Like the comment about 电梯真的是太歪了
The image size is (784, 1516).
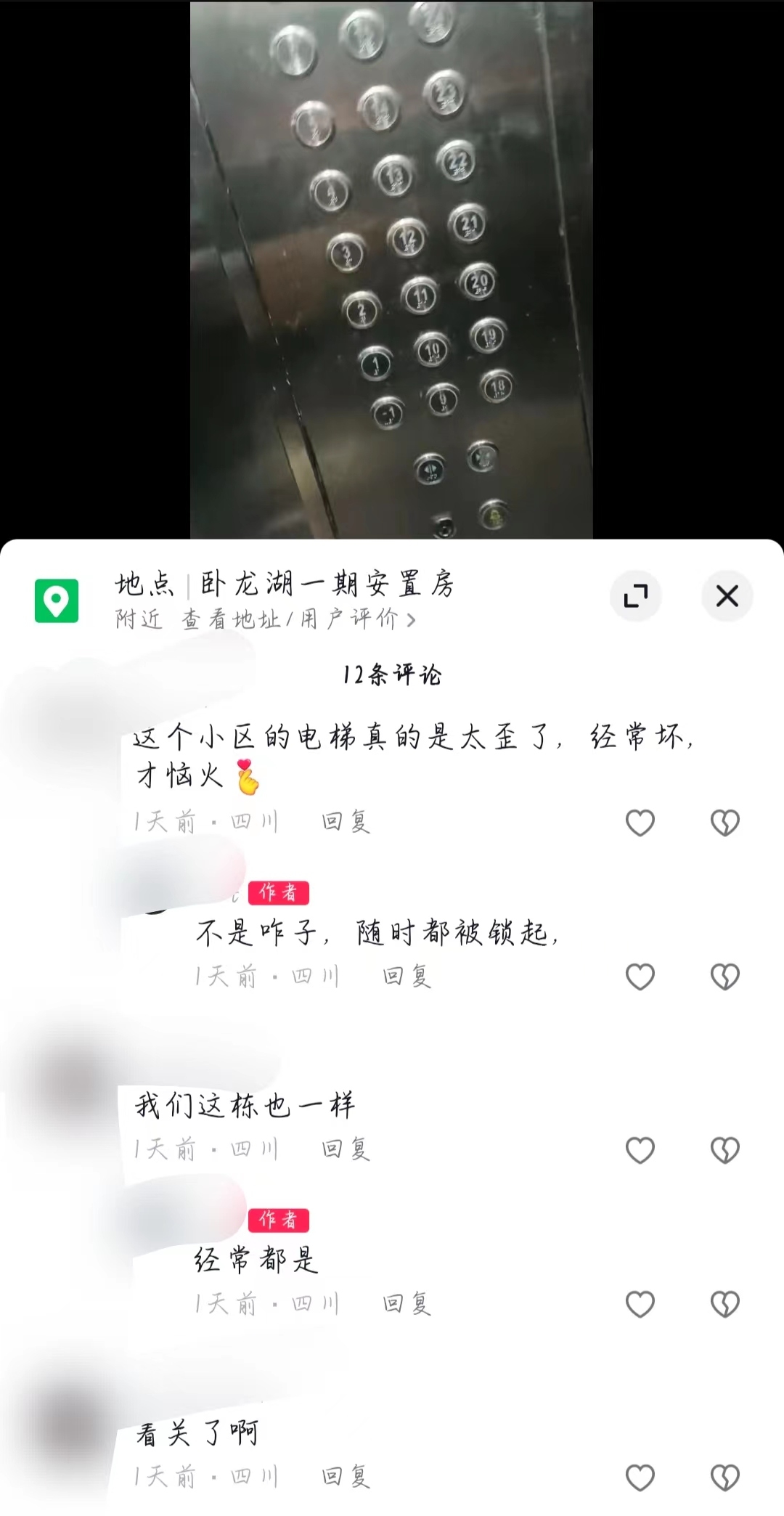(x=640, y=823)
